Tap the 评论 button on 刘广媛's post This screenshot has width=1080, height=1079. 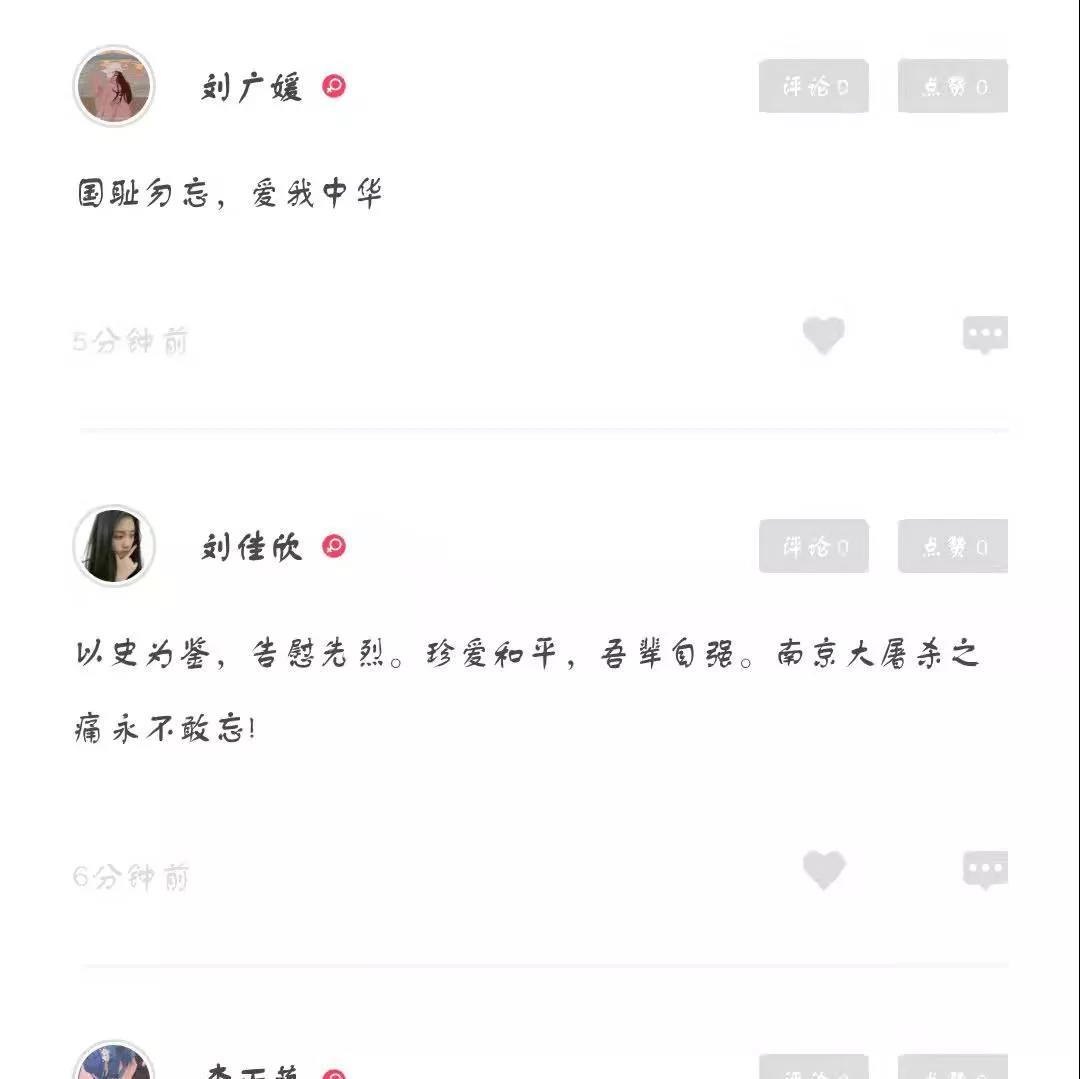coord(813,86)
